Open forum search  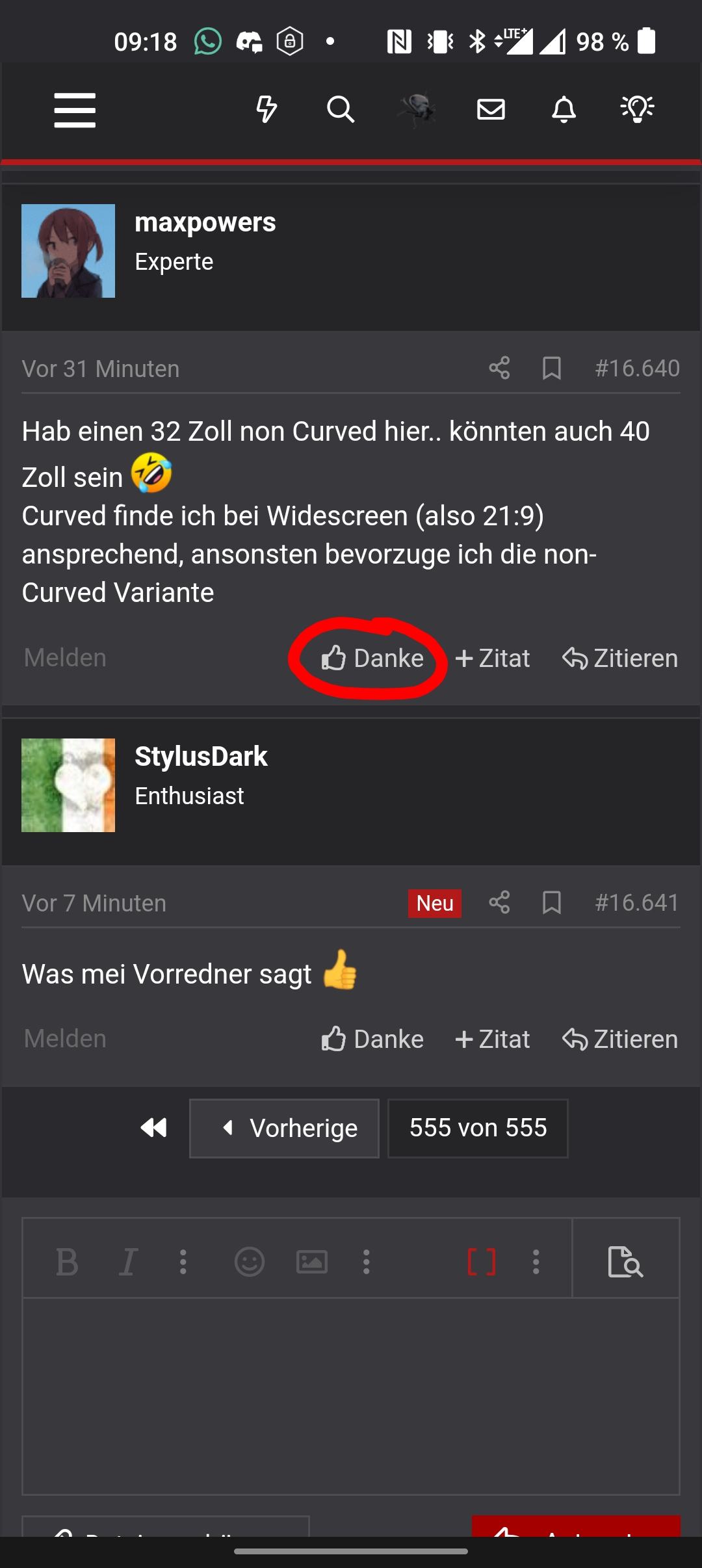pos(341,109)
